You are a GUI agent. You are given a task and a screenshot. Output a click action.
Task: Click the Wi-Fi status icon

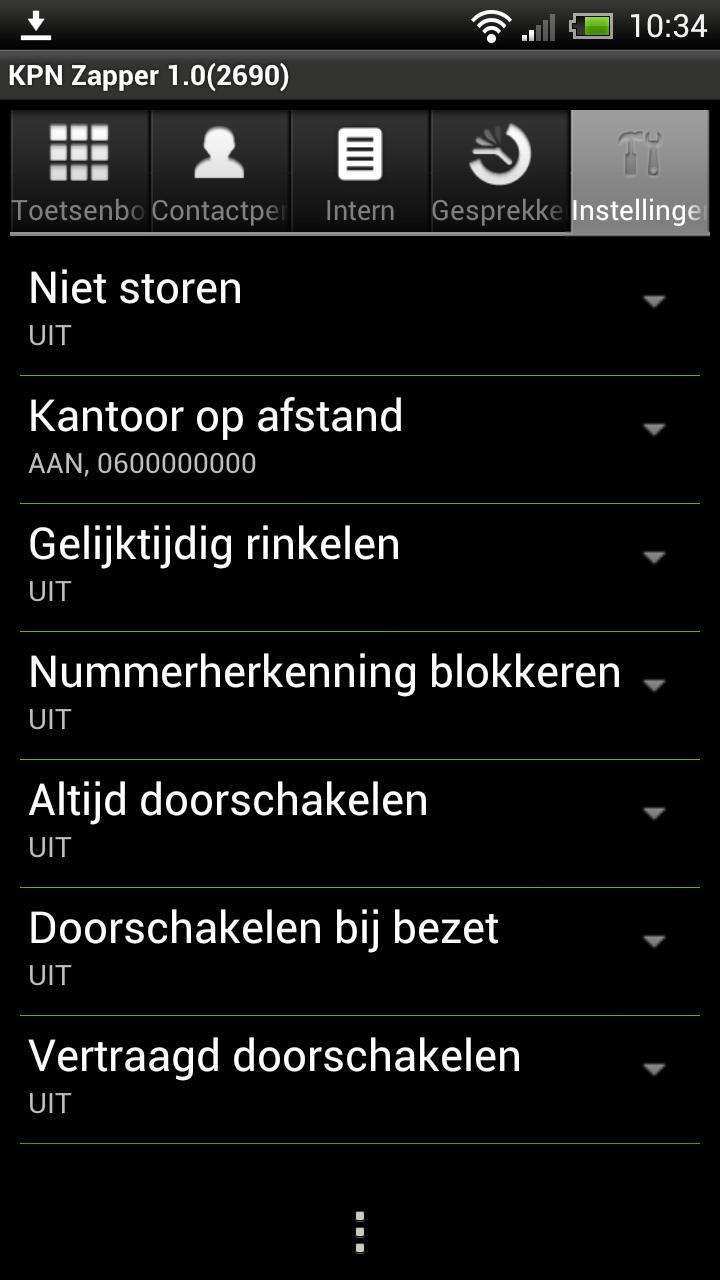click(x=491, y=22)
